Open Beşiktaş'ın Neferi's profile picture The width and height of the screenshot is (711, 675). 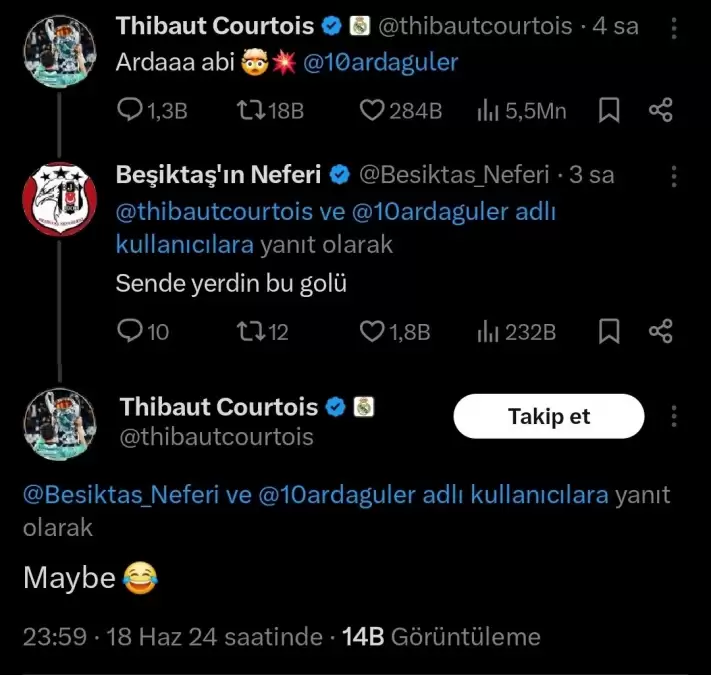point(59,198)
